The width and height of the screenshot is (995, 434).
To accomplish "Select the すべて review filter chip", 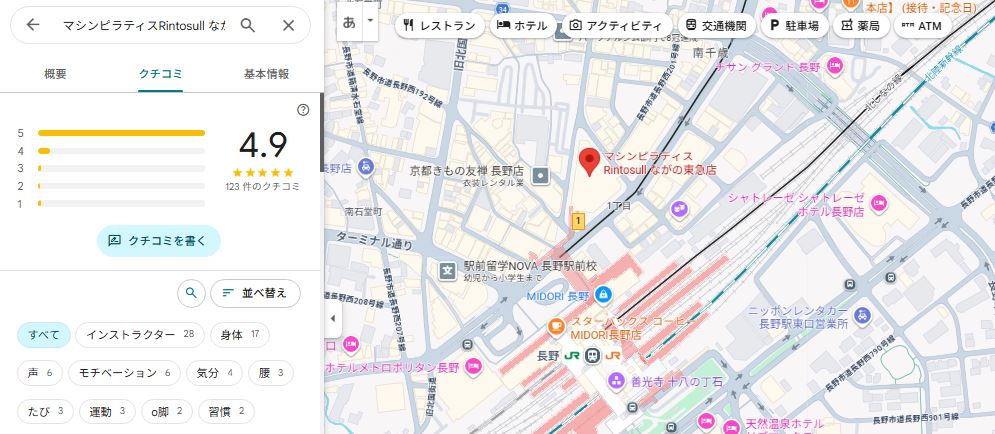I will point(44,334).
